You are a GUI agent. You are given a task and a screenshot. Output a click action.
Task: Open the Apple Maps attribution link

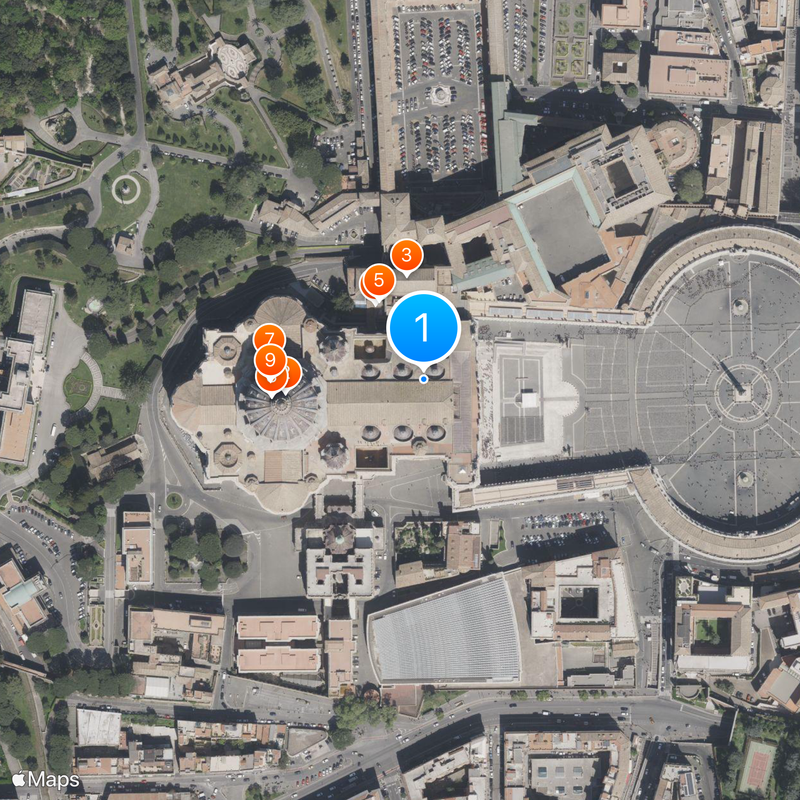[45, 779]
